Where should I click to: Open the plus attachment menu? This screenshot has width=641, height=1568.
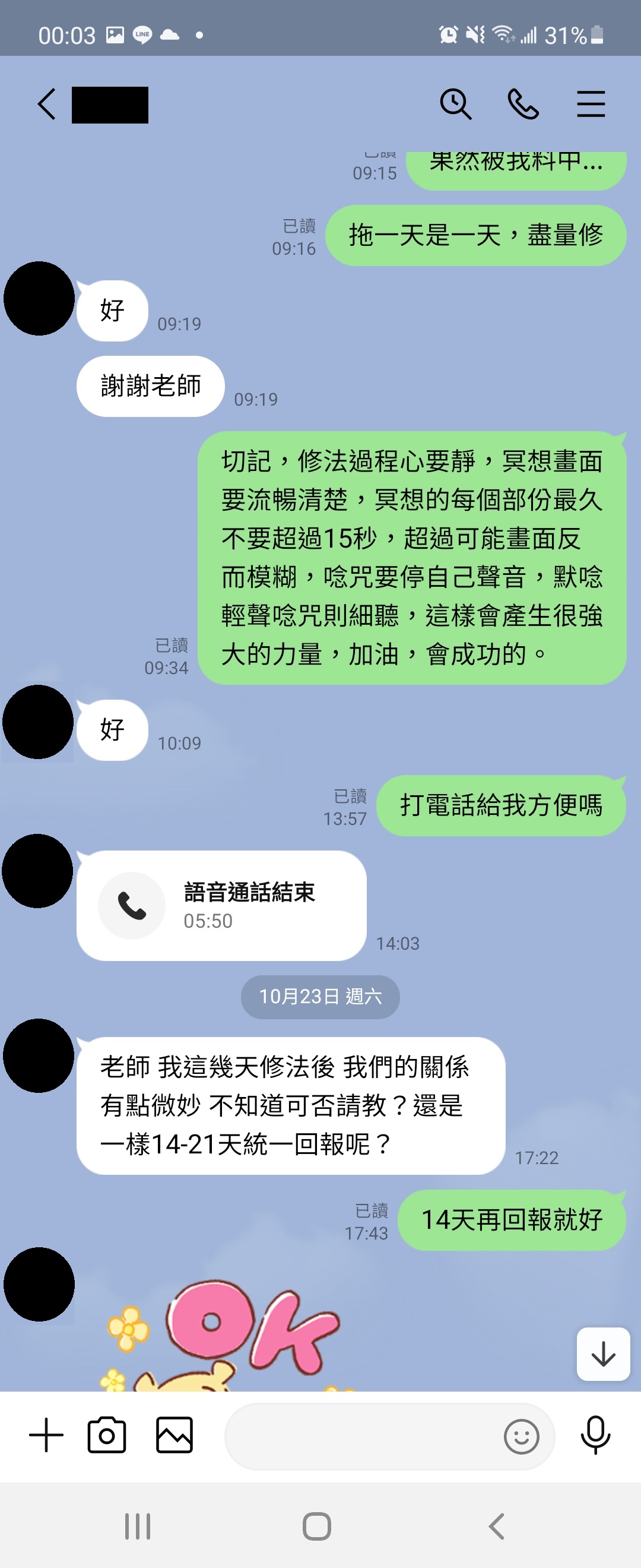click(46, 1435)
